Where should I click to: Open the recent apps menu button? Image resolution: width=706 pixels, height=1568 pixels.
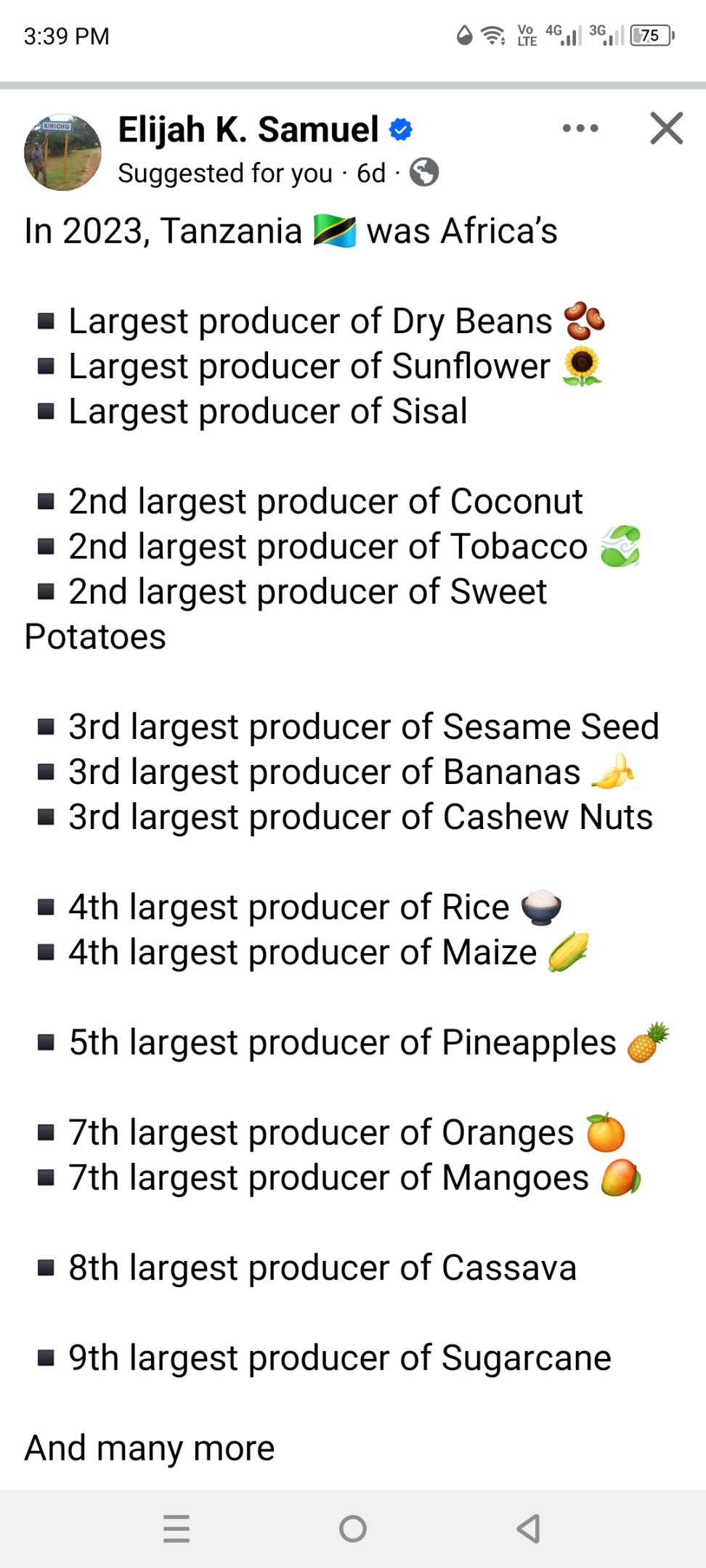176,1528
